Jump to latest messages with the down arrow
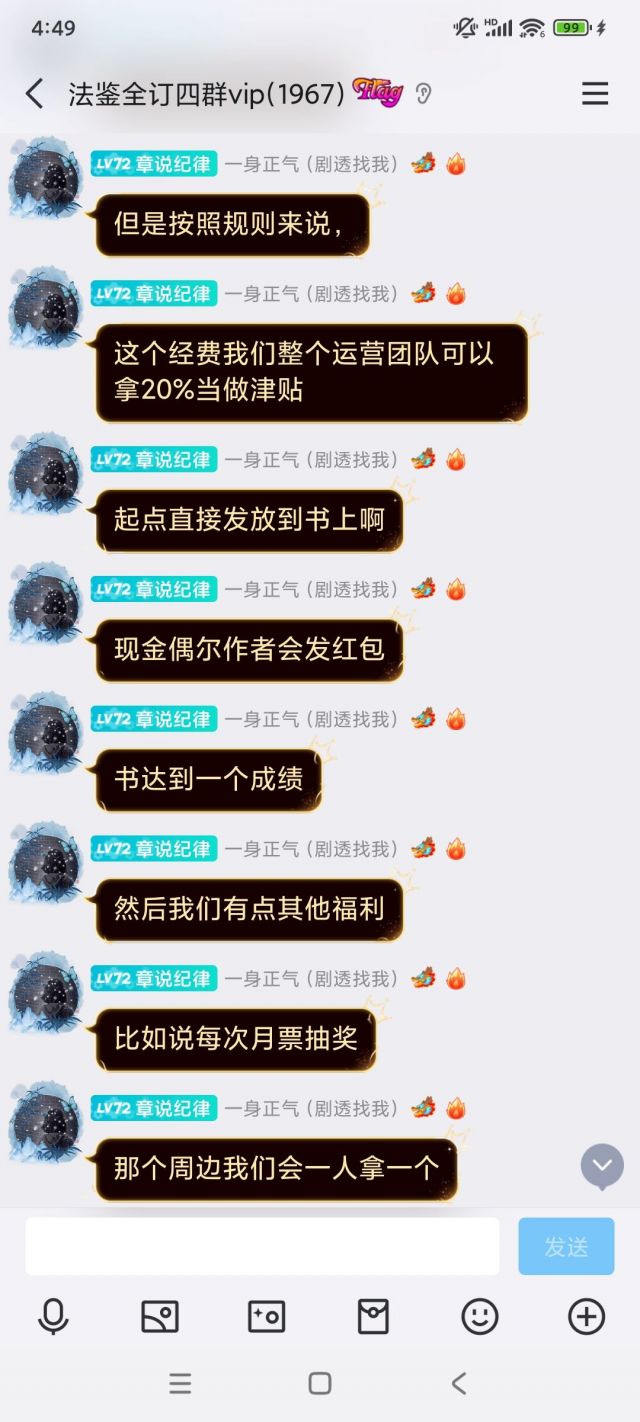 (603, 1166)
